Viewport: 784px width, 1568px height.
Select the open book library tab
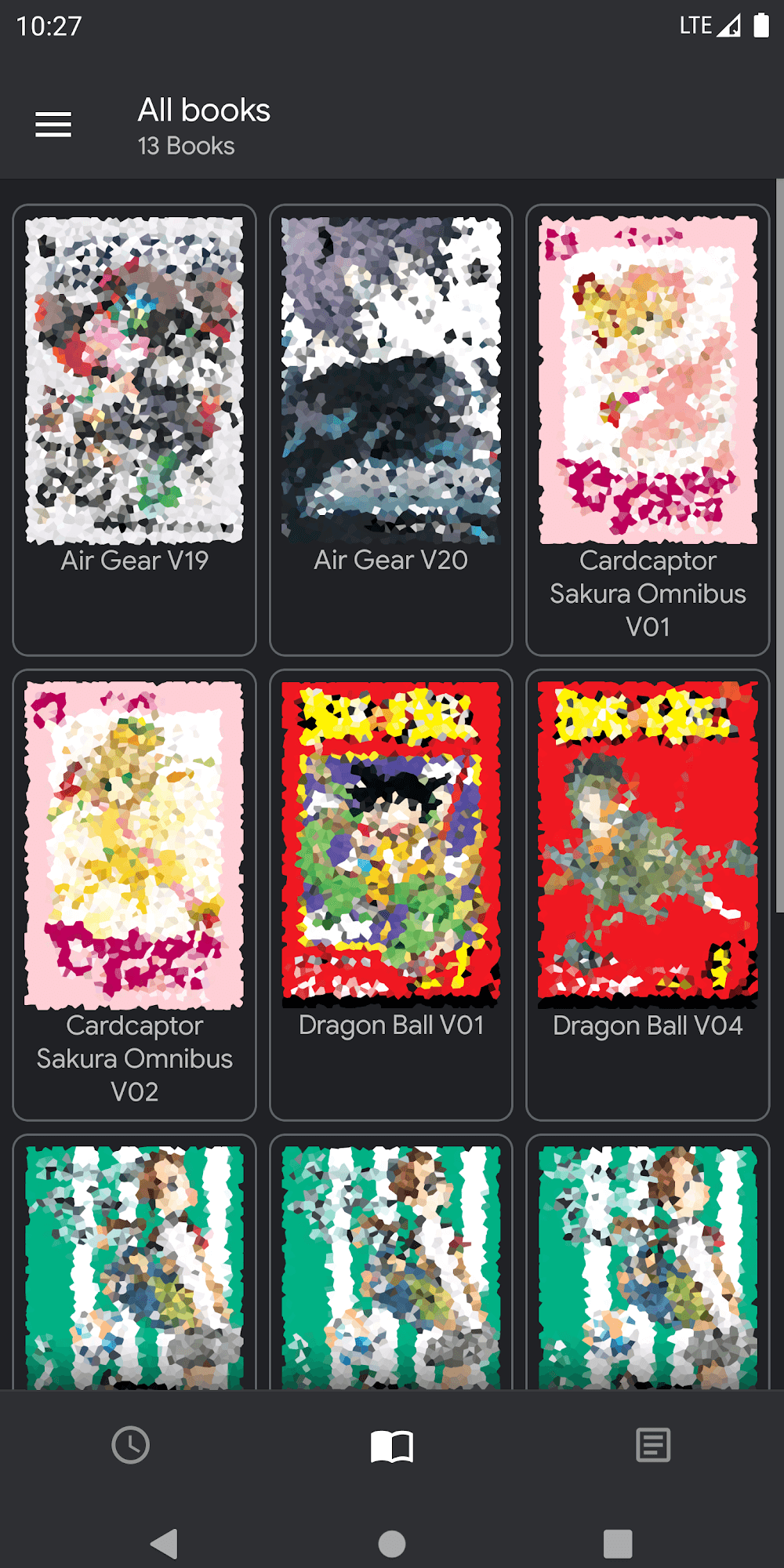pos(392,1445)
